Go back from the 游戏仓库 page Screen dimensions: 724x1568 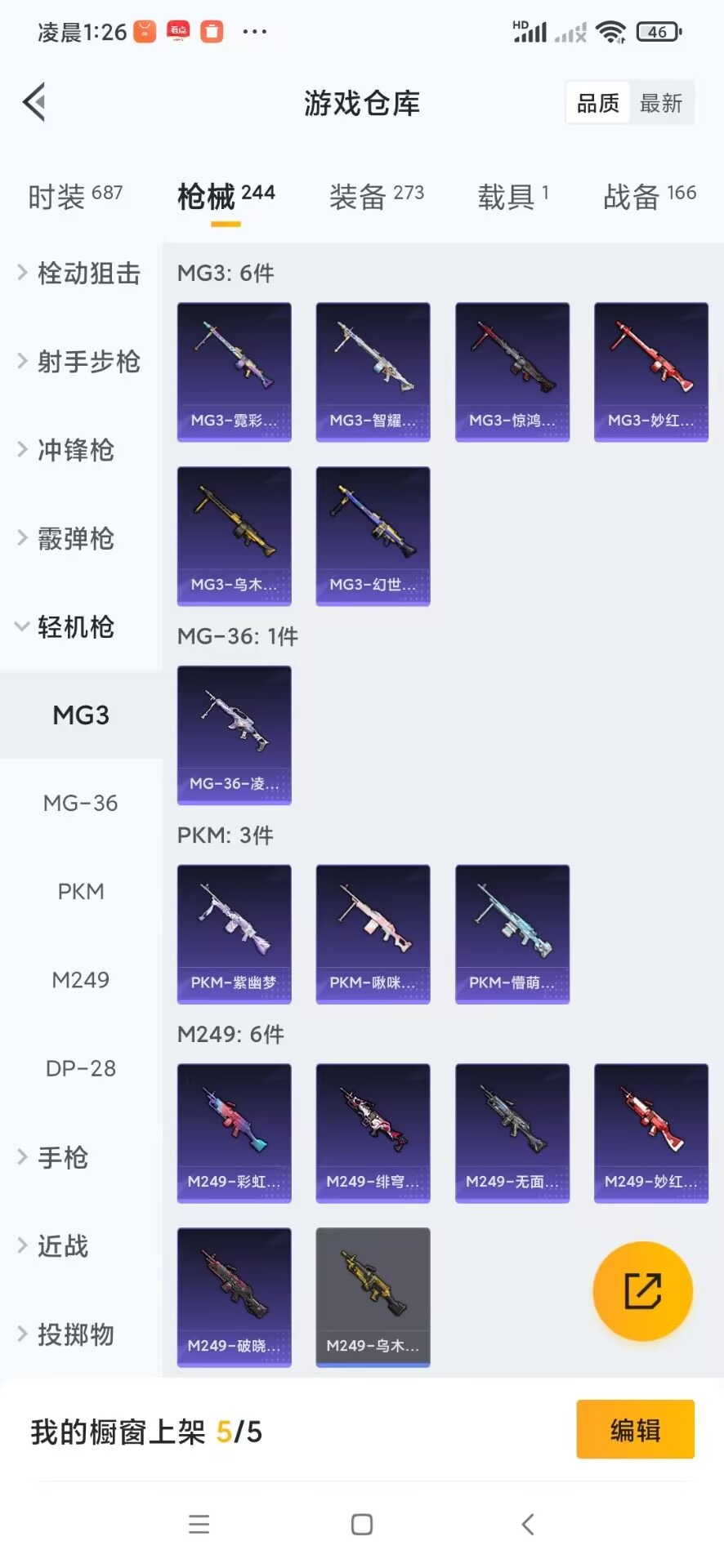34,103
